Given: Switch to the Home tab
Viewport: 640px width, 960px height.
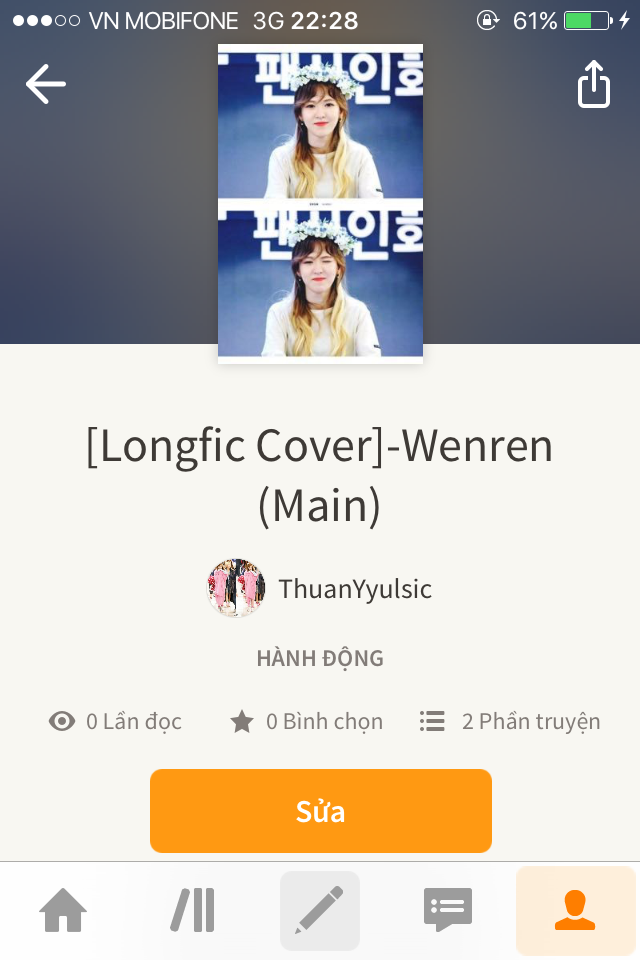Looking at the screenshot, I should [x=63, y=911].
